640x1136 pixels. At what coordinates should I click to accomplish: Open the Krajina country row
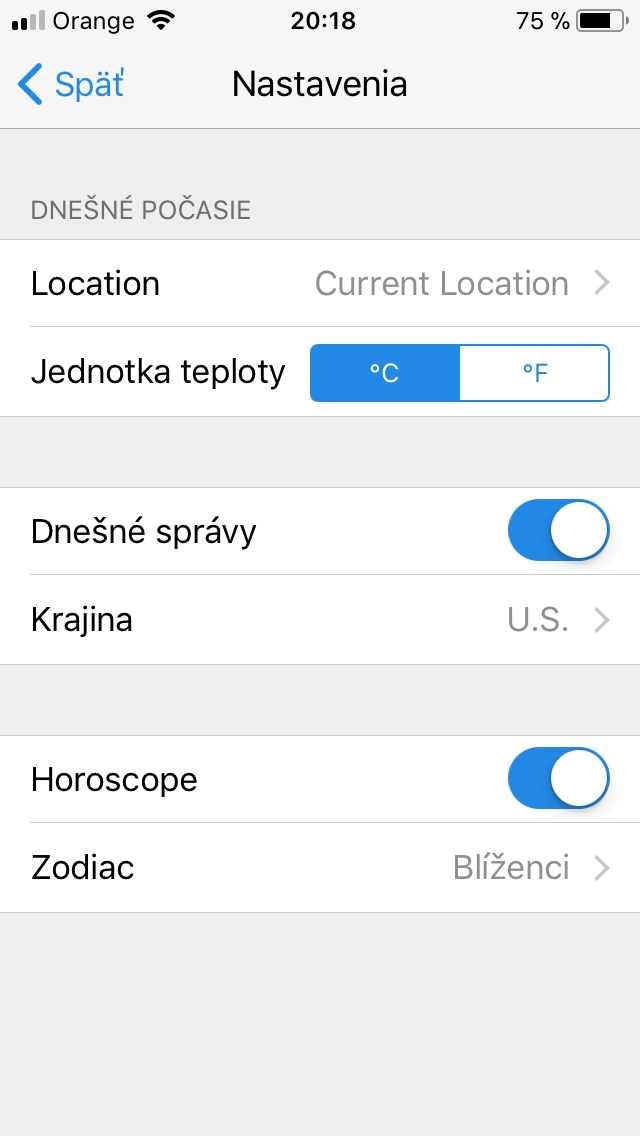click(320, 620)
